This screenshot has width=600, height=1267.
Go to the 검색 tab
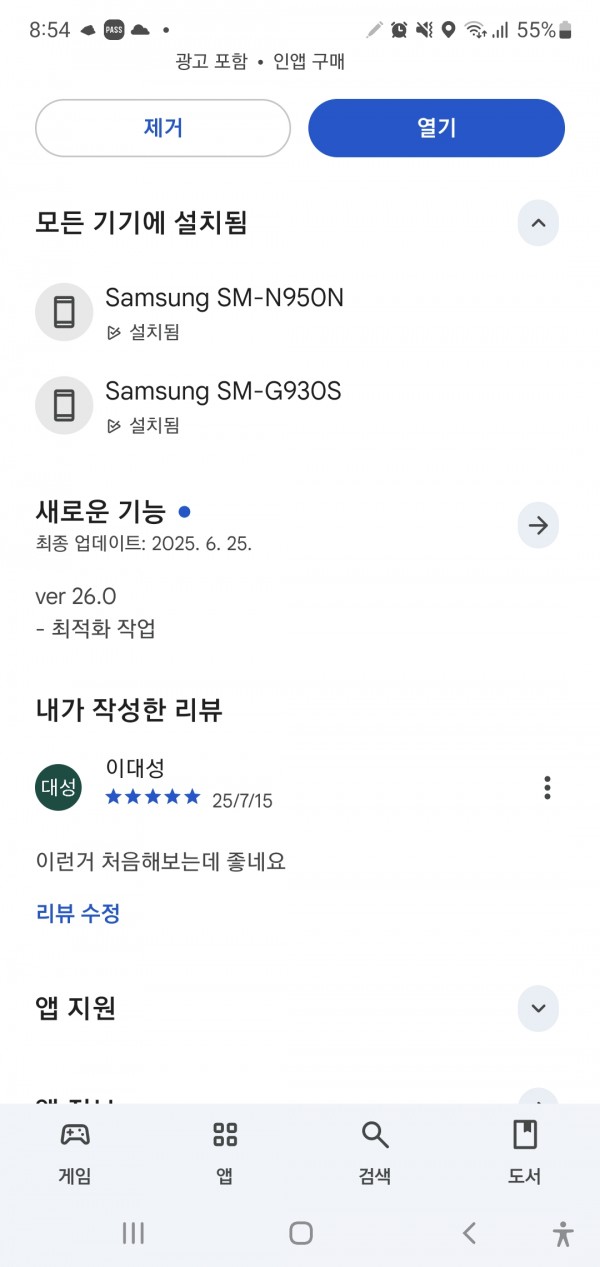[x=375, y=1152]
